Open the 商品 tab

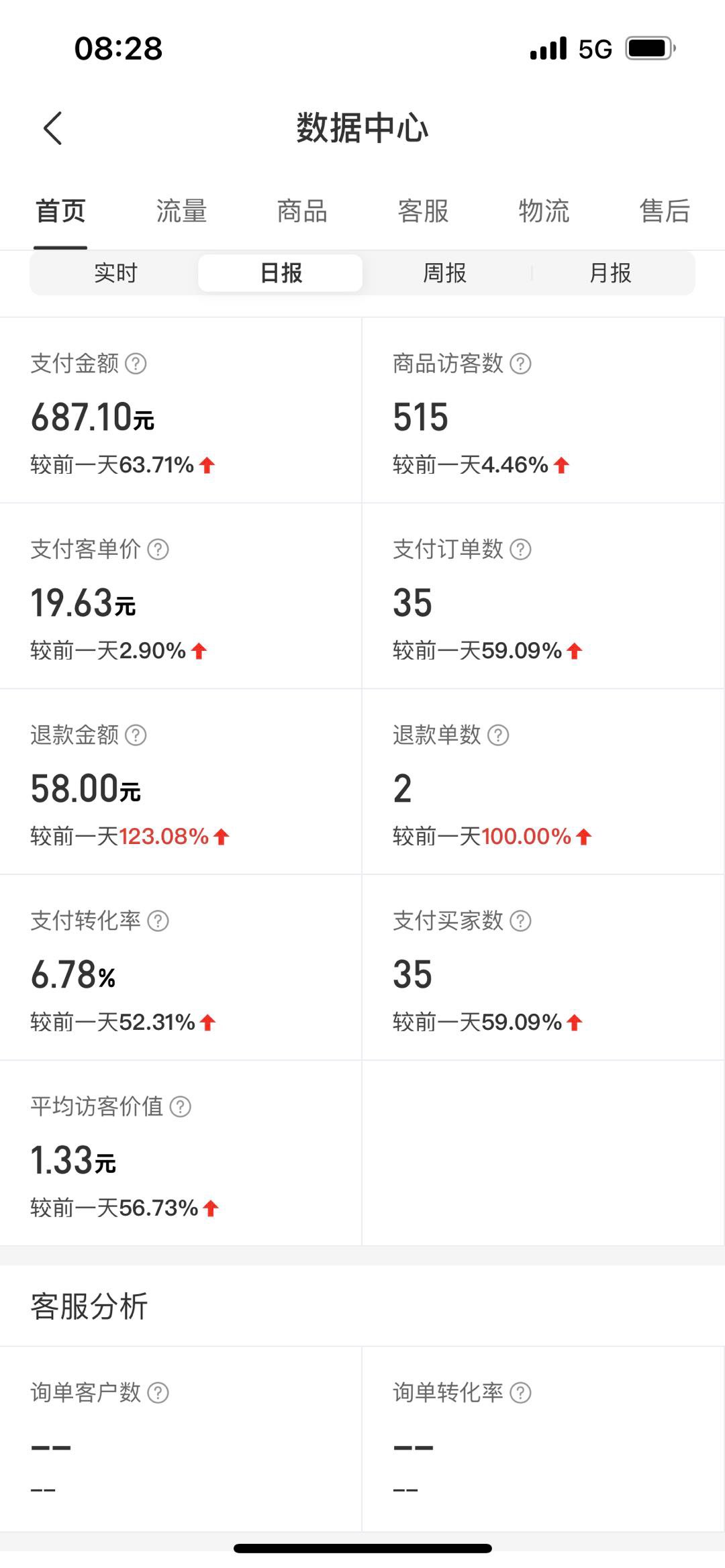coord(302,211)
